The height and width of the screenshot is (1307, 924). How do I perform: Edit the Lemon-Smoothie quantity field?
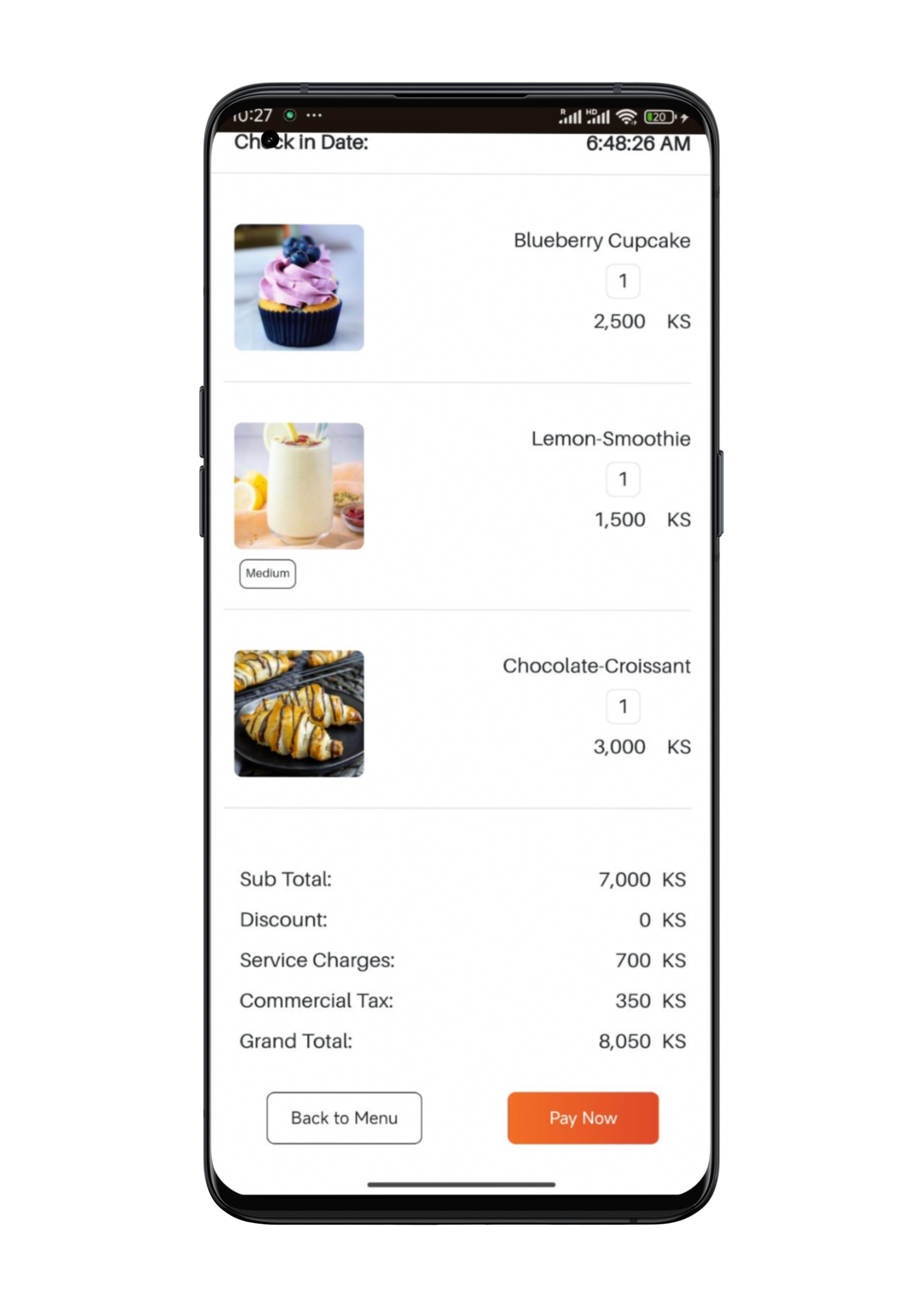click(623, 479)
